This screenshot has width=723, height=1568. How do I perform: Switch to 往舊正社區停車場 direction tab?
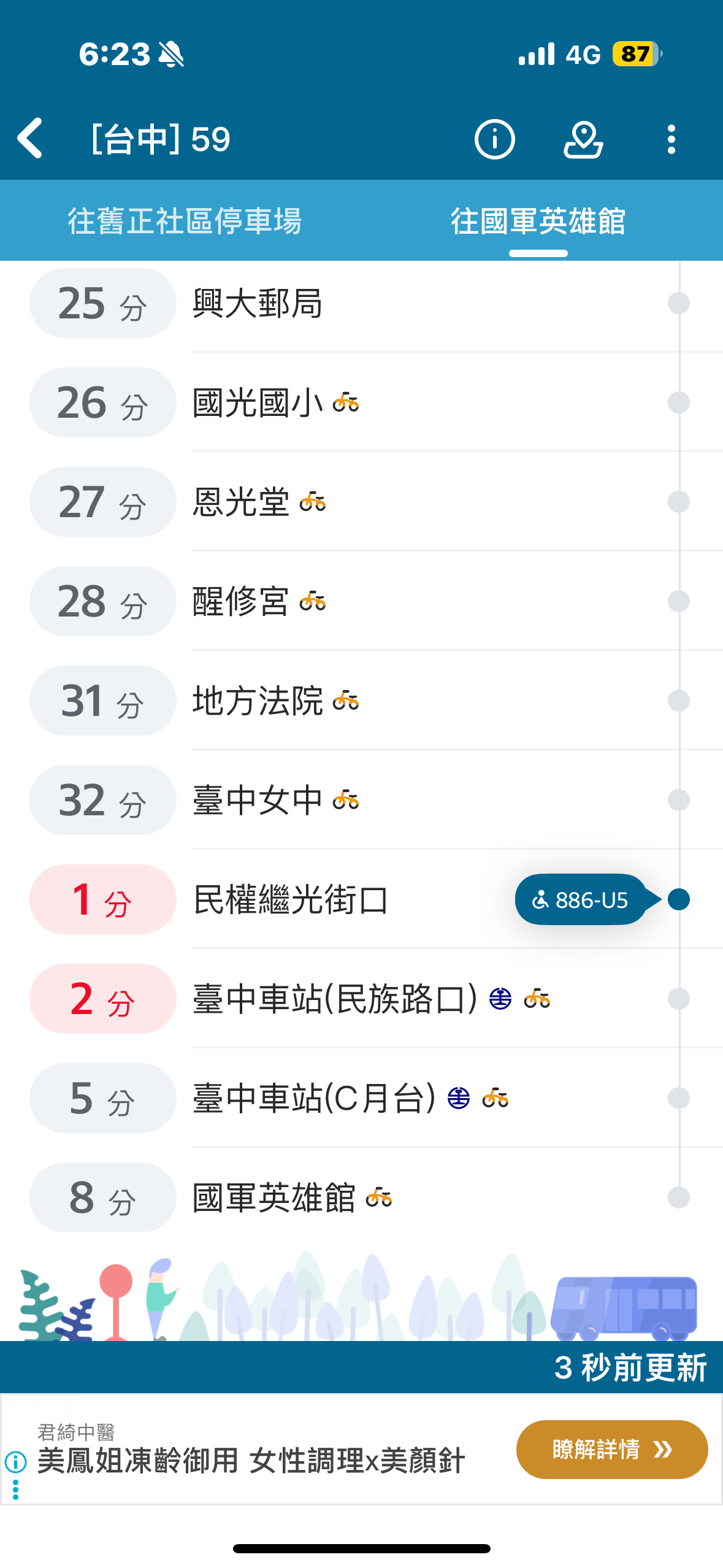point(184,221)
